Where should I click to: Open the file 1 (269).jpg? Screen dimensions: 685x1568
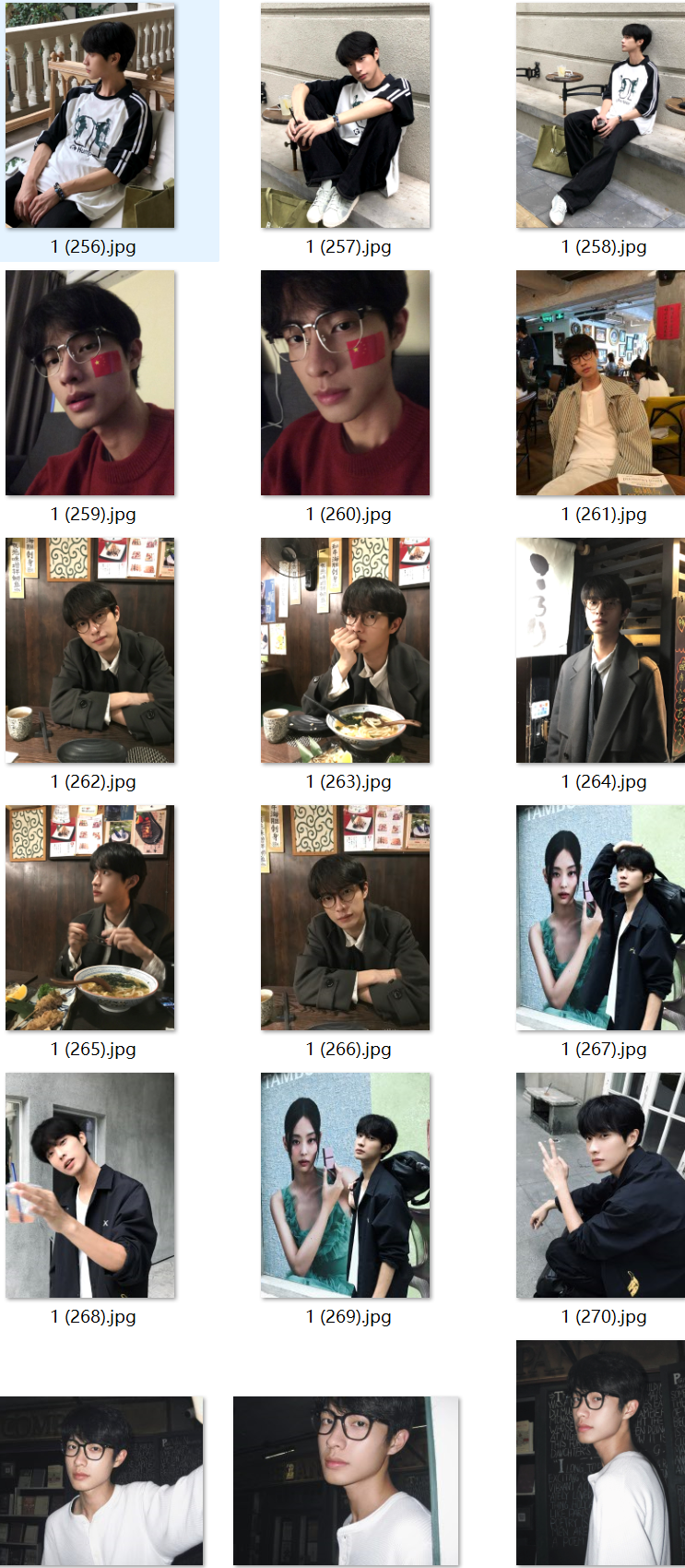[x=345, y=1185]
